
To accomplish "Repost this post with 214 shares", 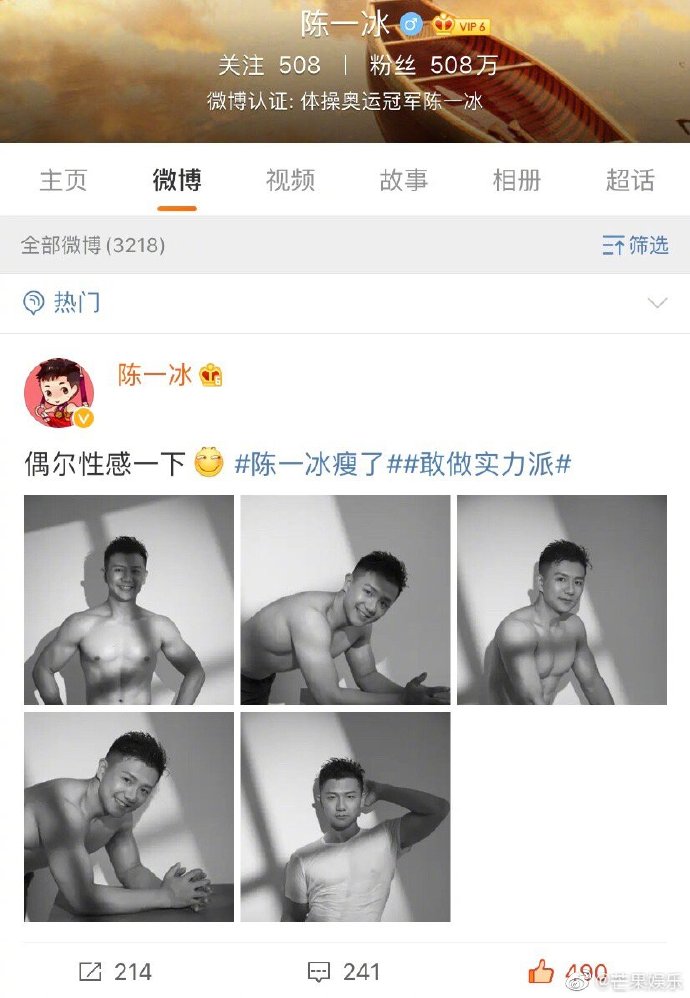I will 115,971.
